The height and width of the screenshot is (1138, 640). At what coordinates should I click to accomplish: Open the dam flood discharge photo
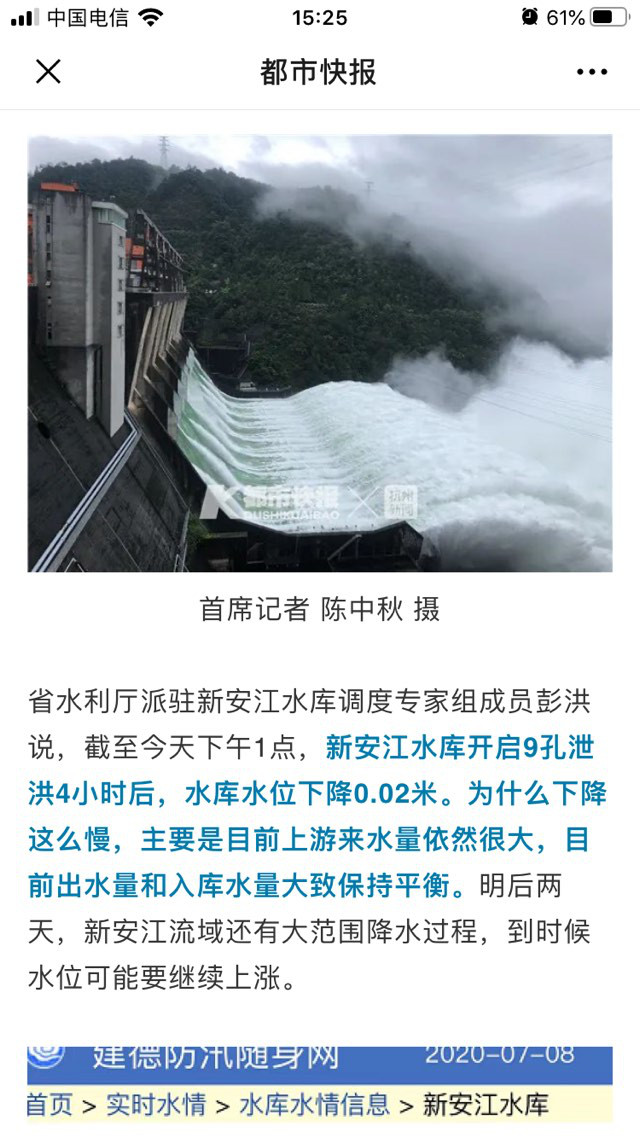point(320,353)
